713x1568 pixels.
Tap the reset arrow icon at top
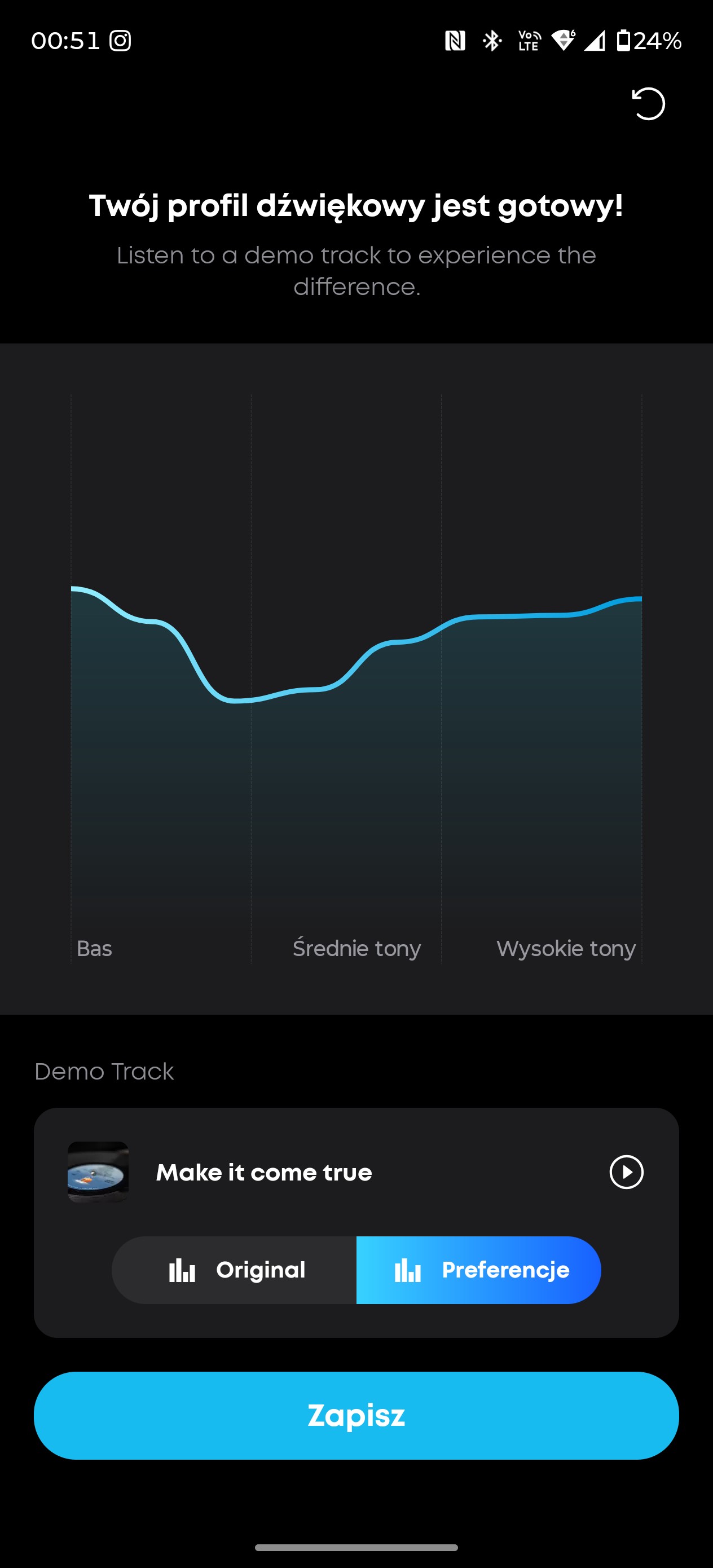coord(648,103)
